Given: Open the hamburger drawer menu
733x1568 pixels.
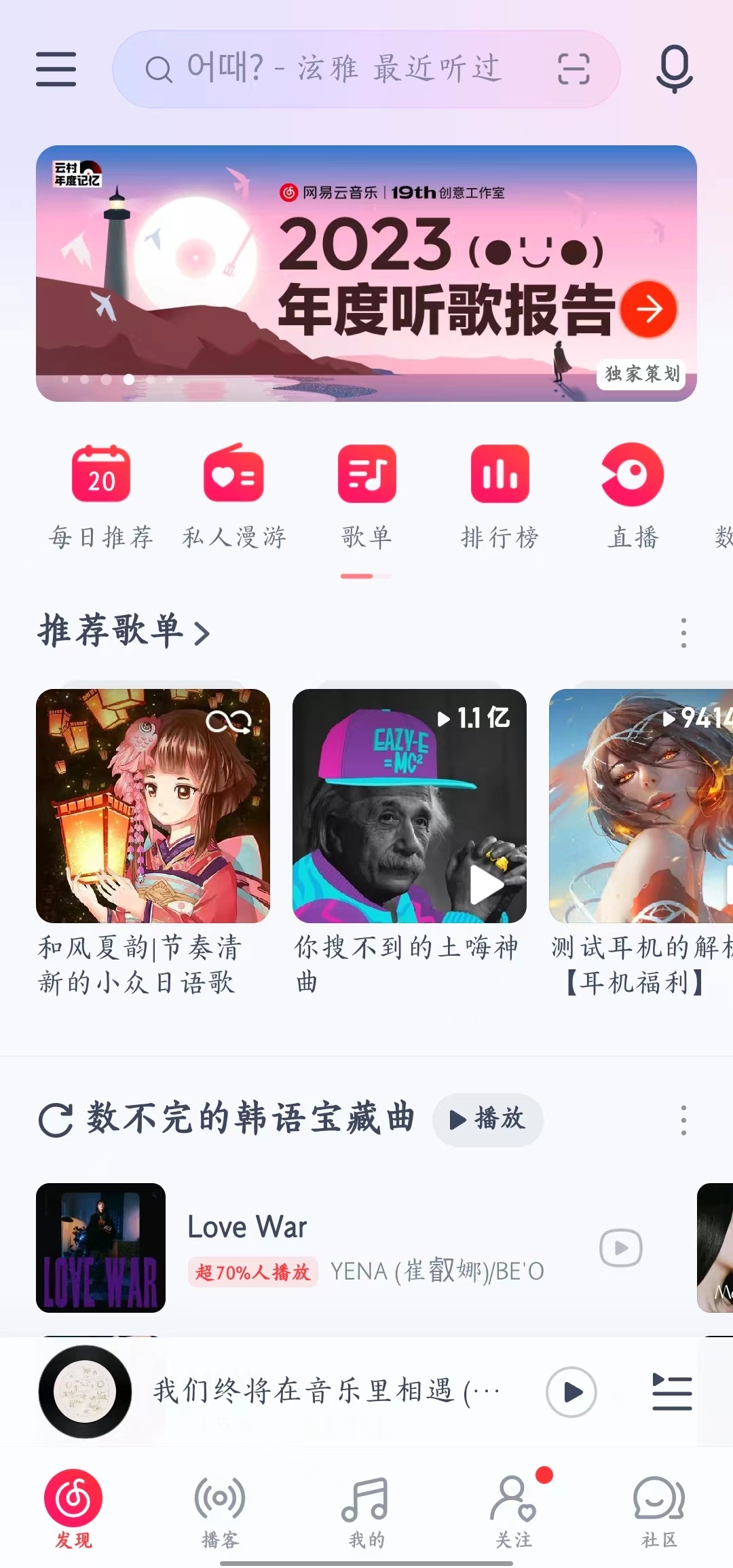Looking at the screenshot, I should click(56, 69).
